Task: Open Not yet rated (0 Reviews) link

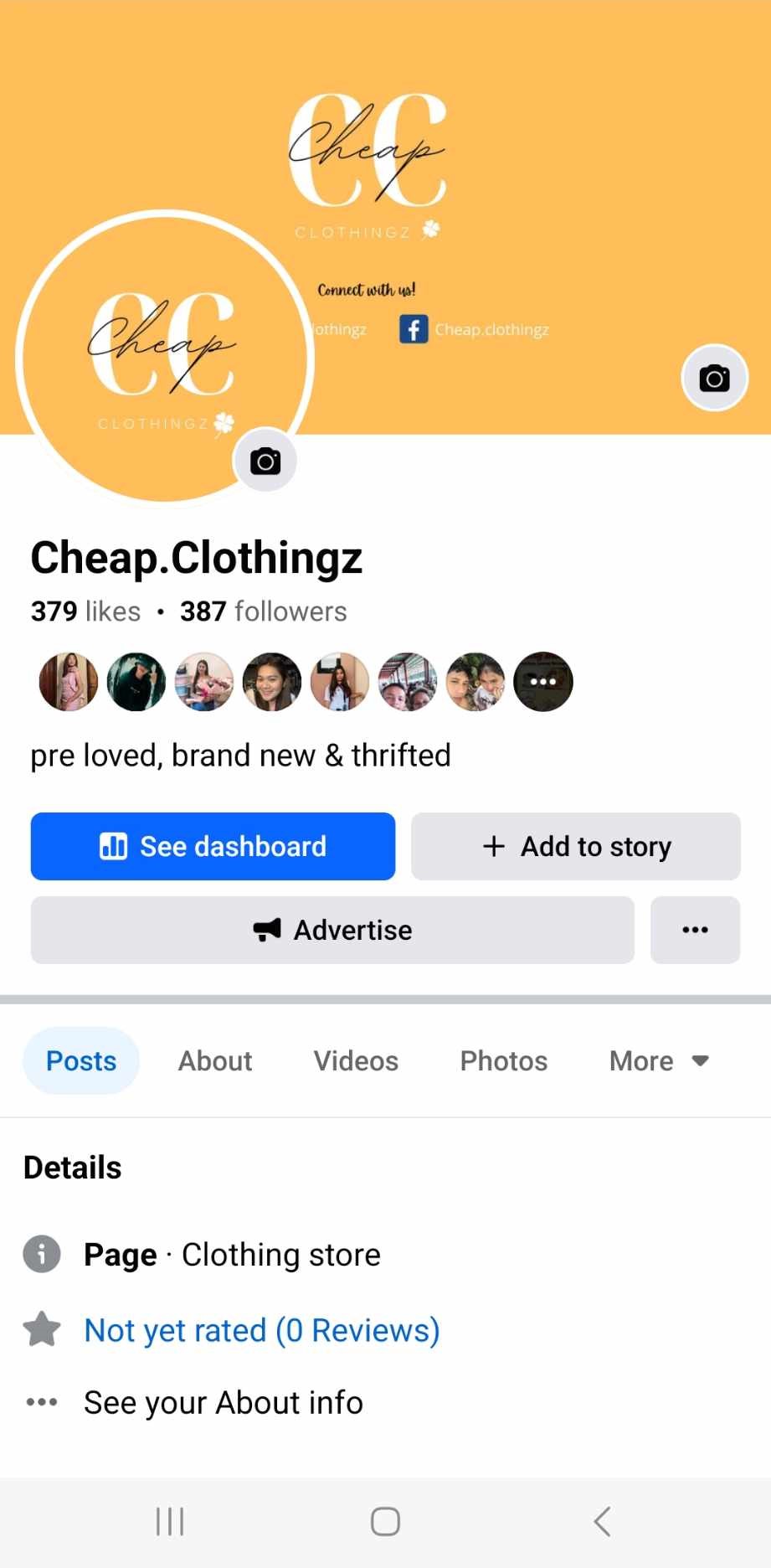Action: pyautogui.click(x=262, y=1330)
